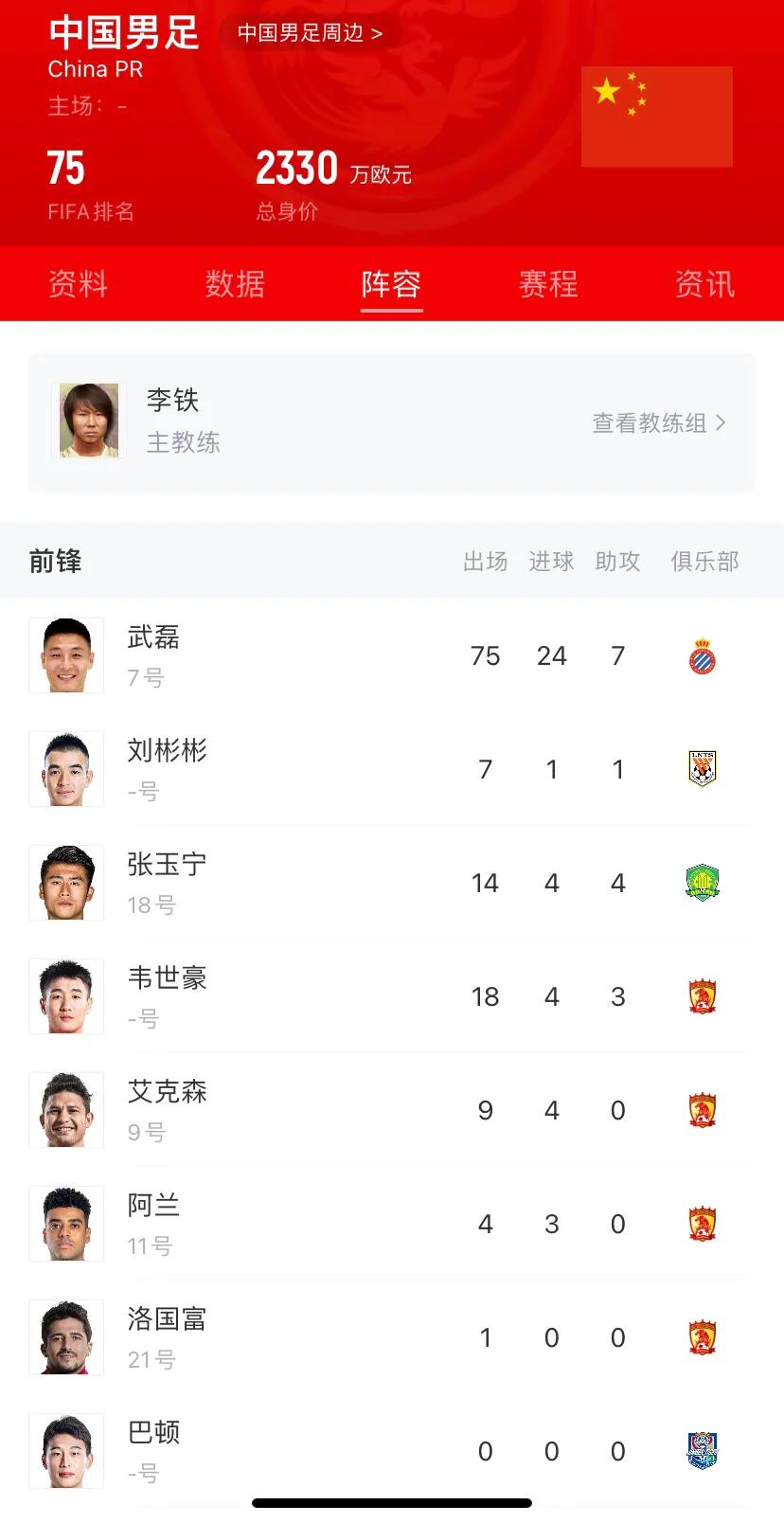
Task: Click the 2330 万欧元 total value figure
Action: (296, 170)
